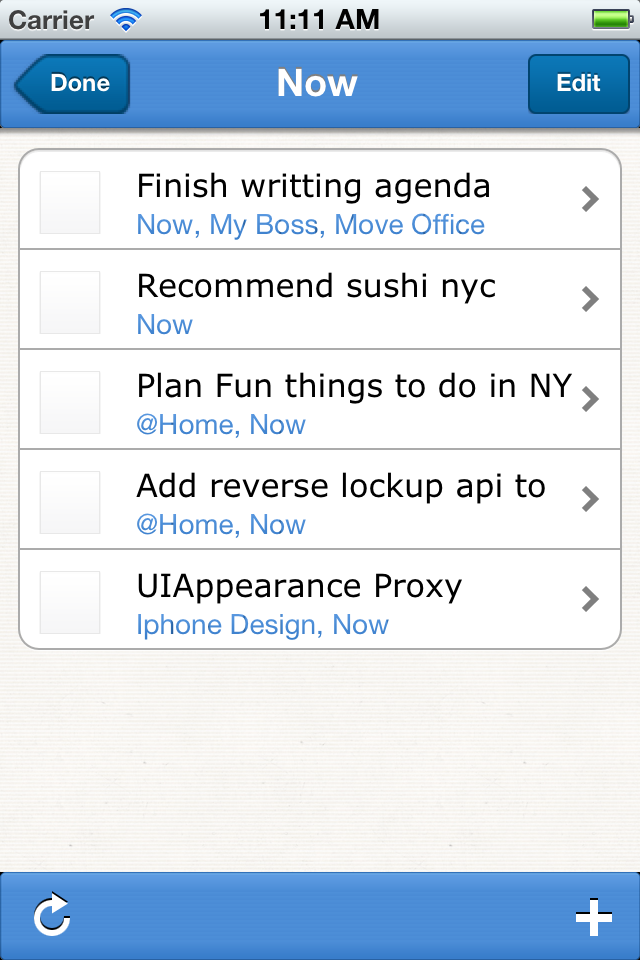Check the Add reverse lockup api box

click(x=70, y=502)
